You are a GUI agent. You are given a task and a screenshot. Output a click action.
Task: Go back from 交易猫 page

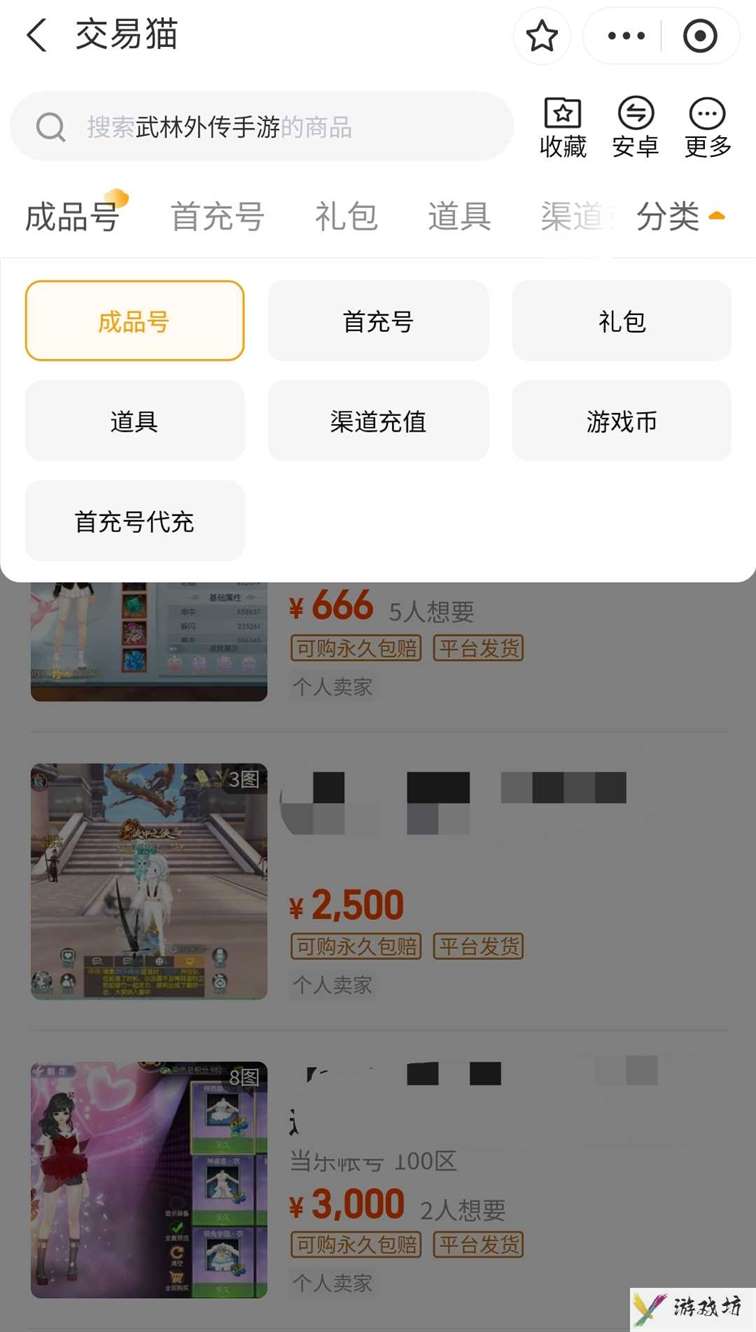tap(37, 36)
